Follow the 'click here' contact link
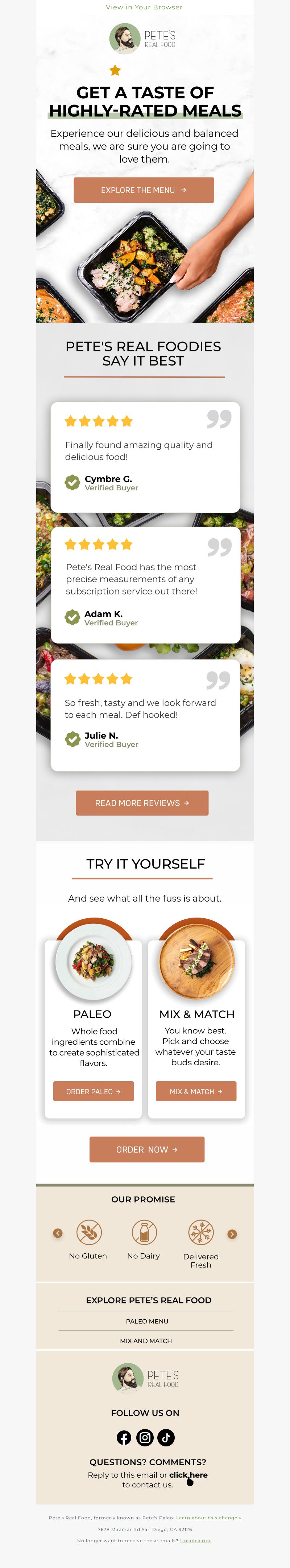 188,1475
